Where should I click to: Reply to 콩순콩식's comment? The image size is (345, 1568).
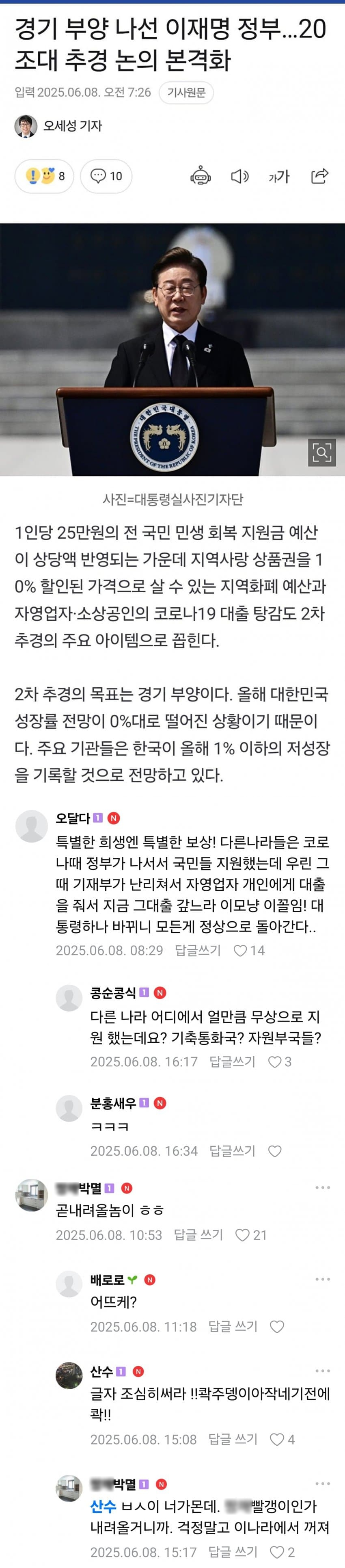(232, 1061)
